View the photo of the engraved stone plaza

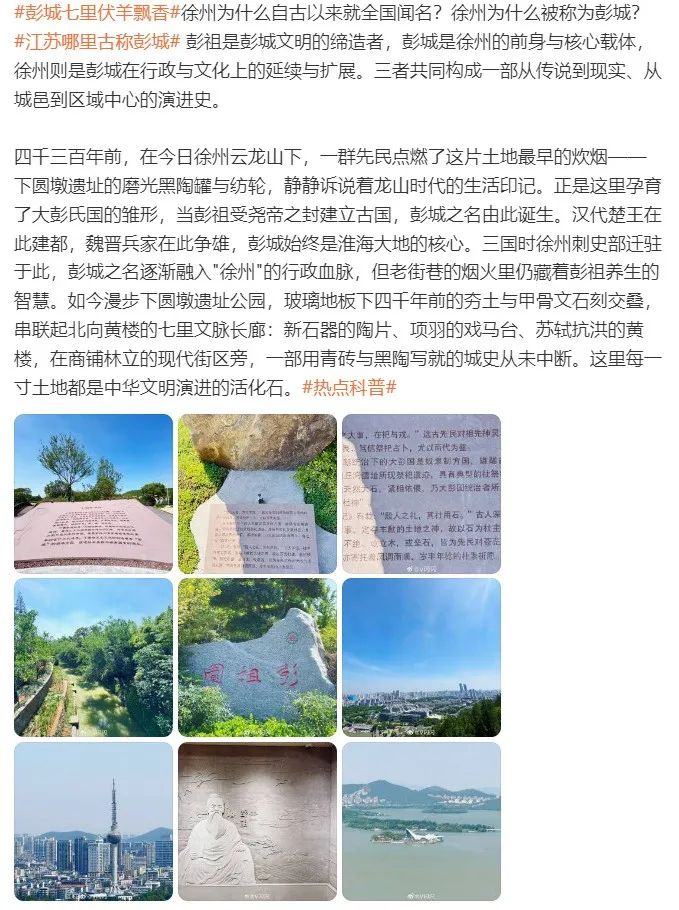pyautogui.click(x=93, y=493)
